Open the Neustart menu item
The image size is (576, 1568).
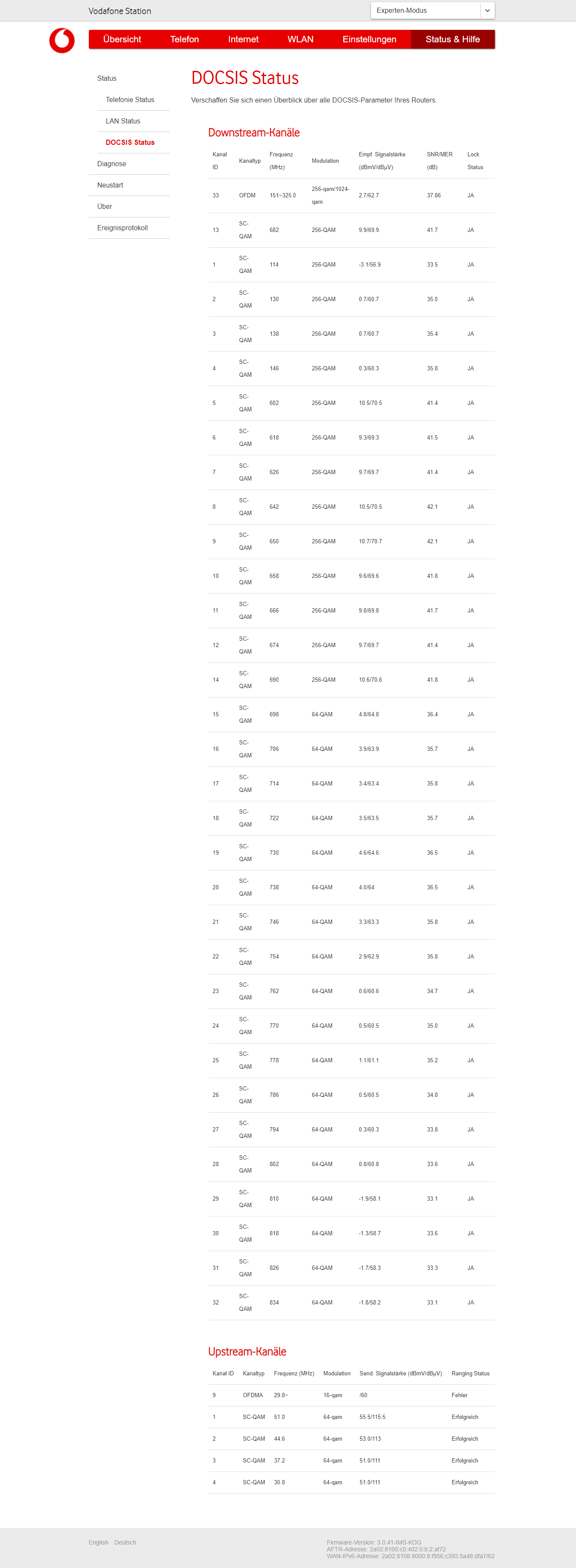[109, 185]
